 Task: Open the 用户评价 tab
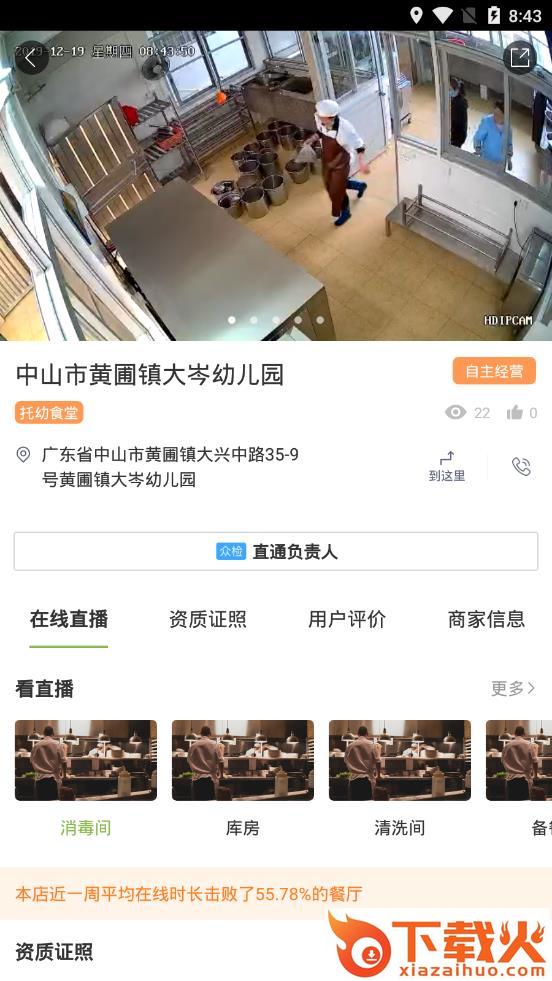click(347, 619)
